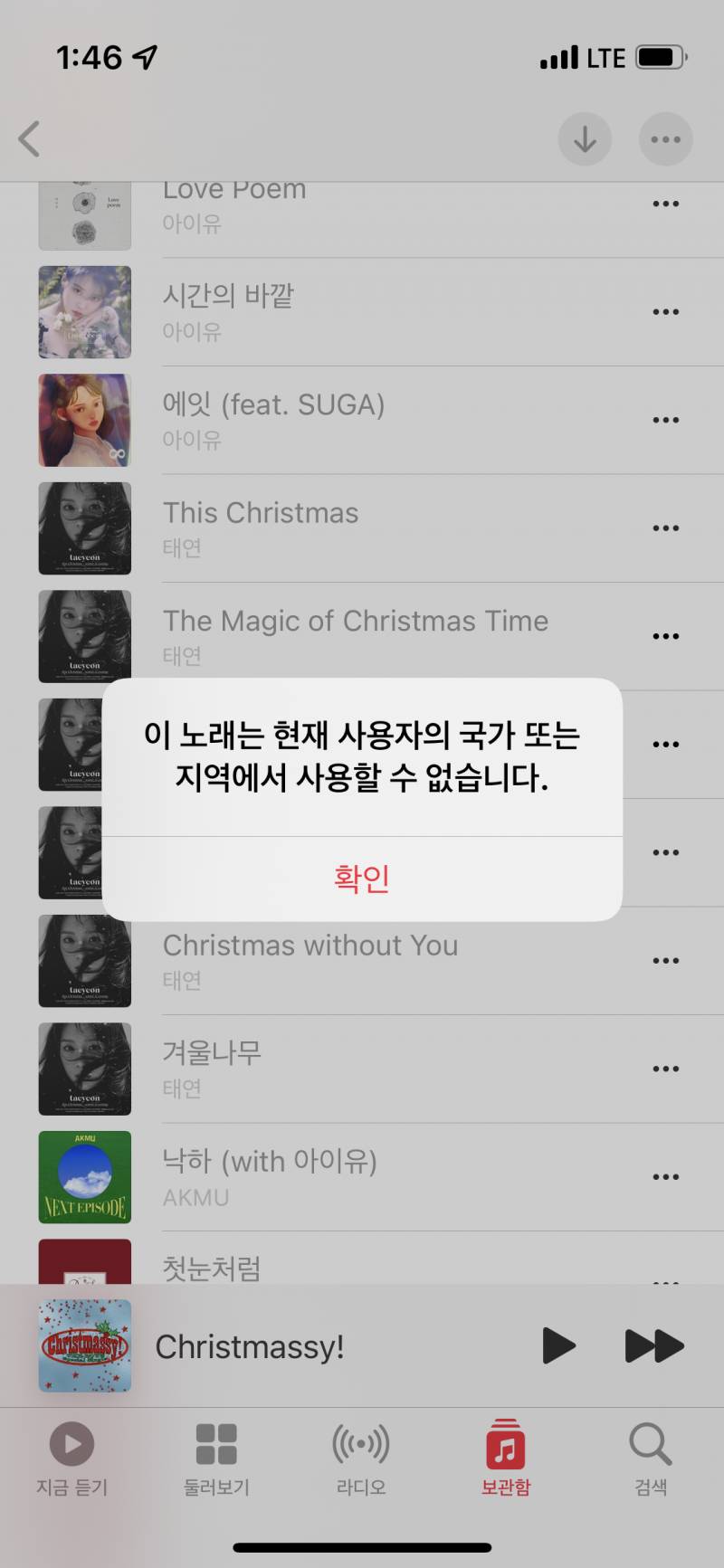Open the playlist more options ellipsis icon

[666, 139]
